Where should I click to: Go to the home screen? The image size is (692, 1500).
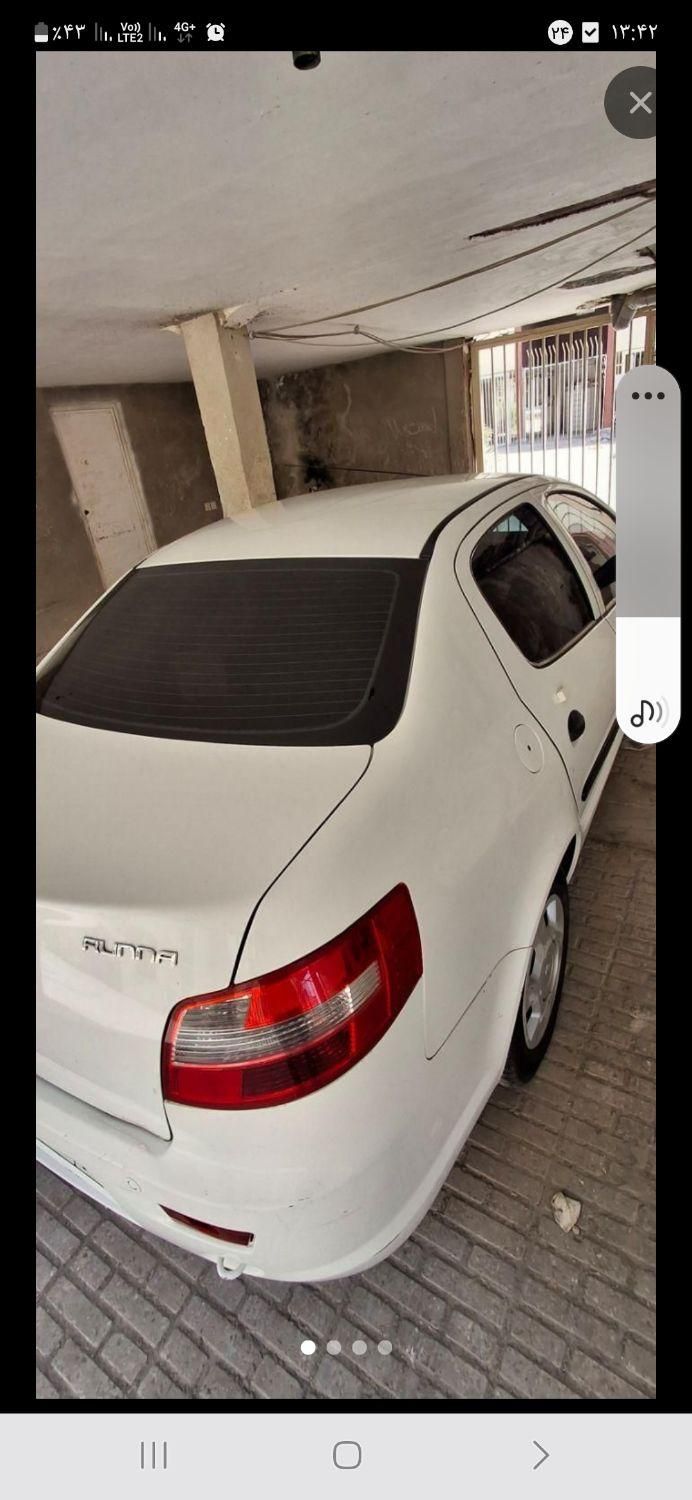pos(347,1455)
